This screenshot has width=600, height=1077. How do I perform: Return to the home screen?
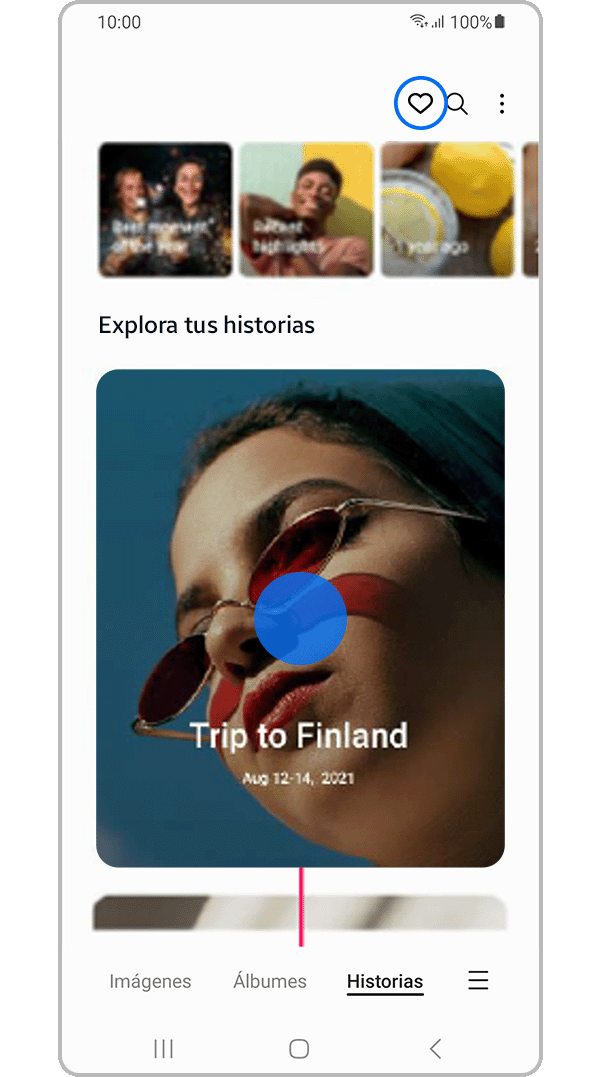pyautogui.click(x=299, y=1048)
